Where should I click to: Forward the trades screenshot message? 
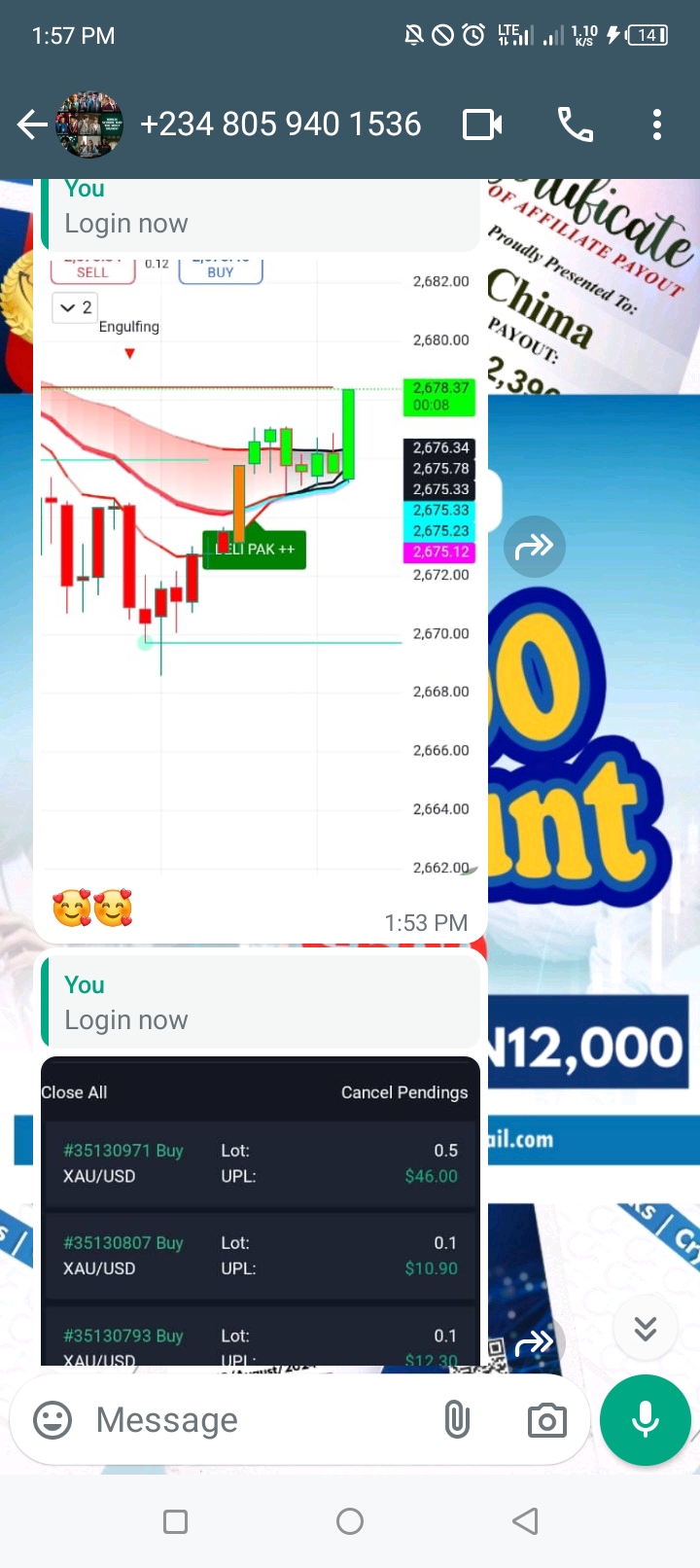click(x=534, y=1344)
